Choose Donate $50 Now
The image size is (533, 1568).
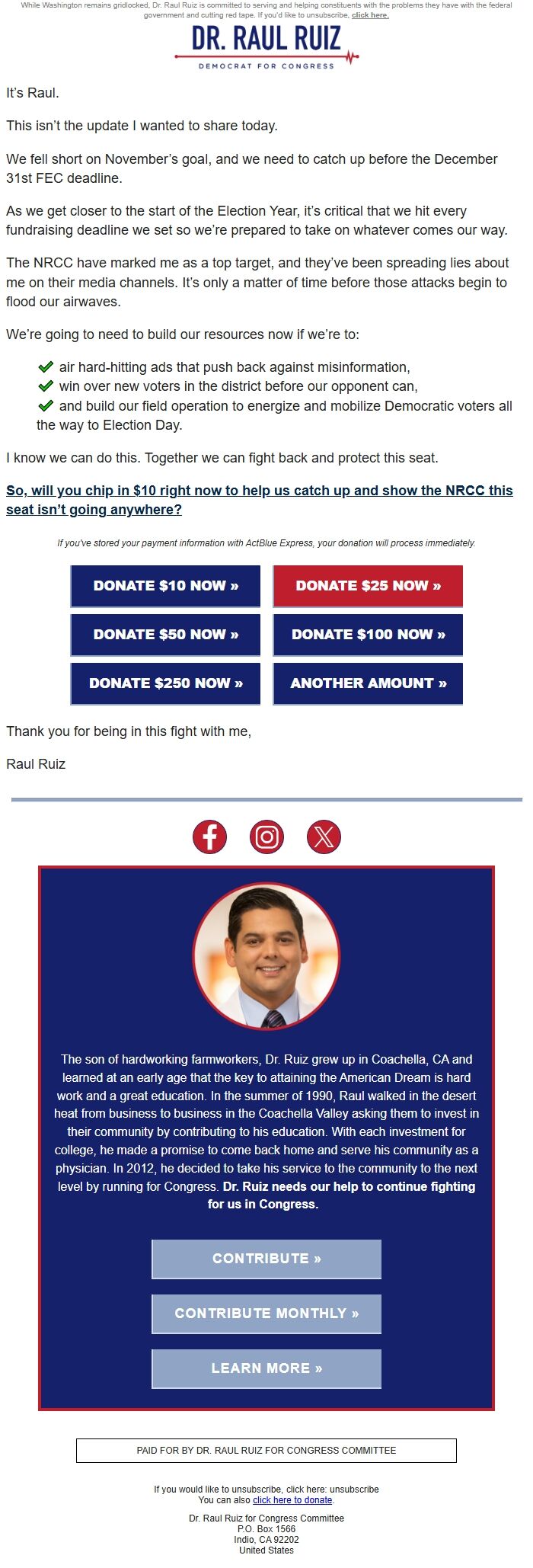tap(165, 635)
